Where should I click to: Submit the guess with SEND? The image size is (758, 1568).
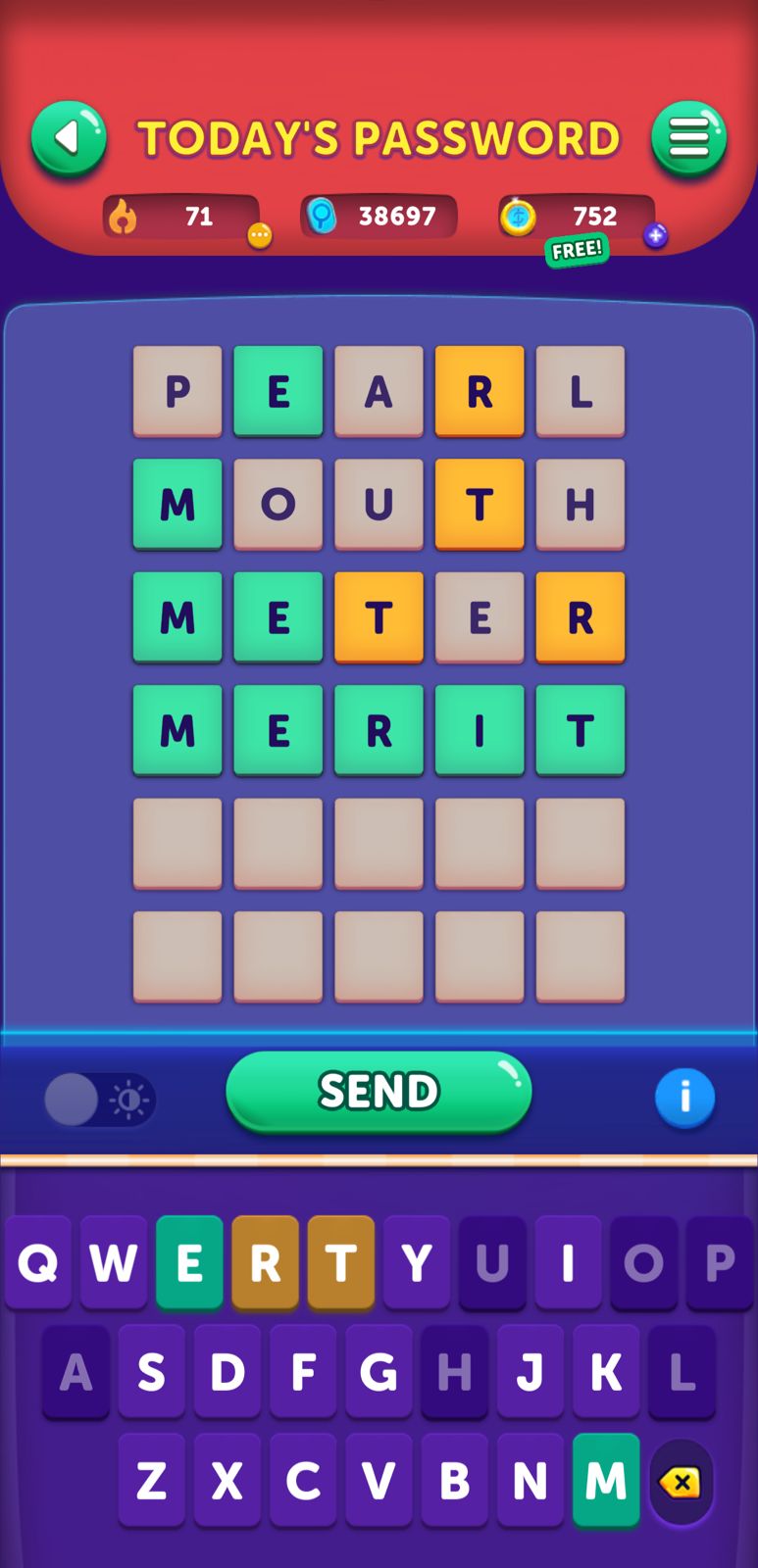click(x=379, y=1091)
